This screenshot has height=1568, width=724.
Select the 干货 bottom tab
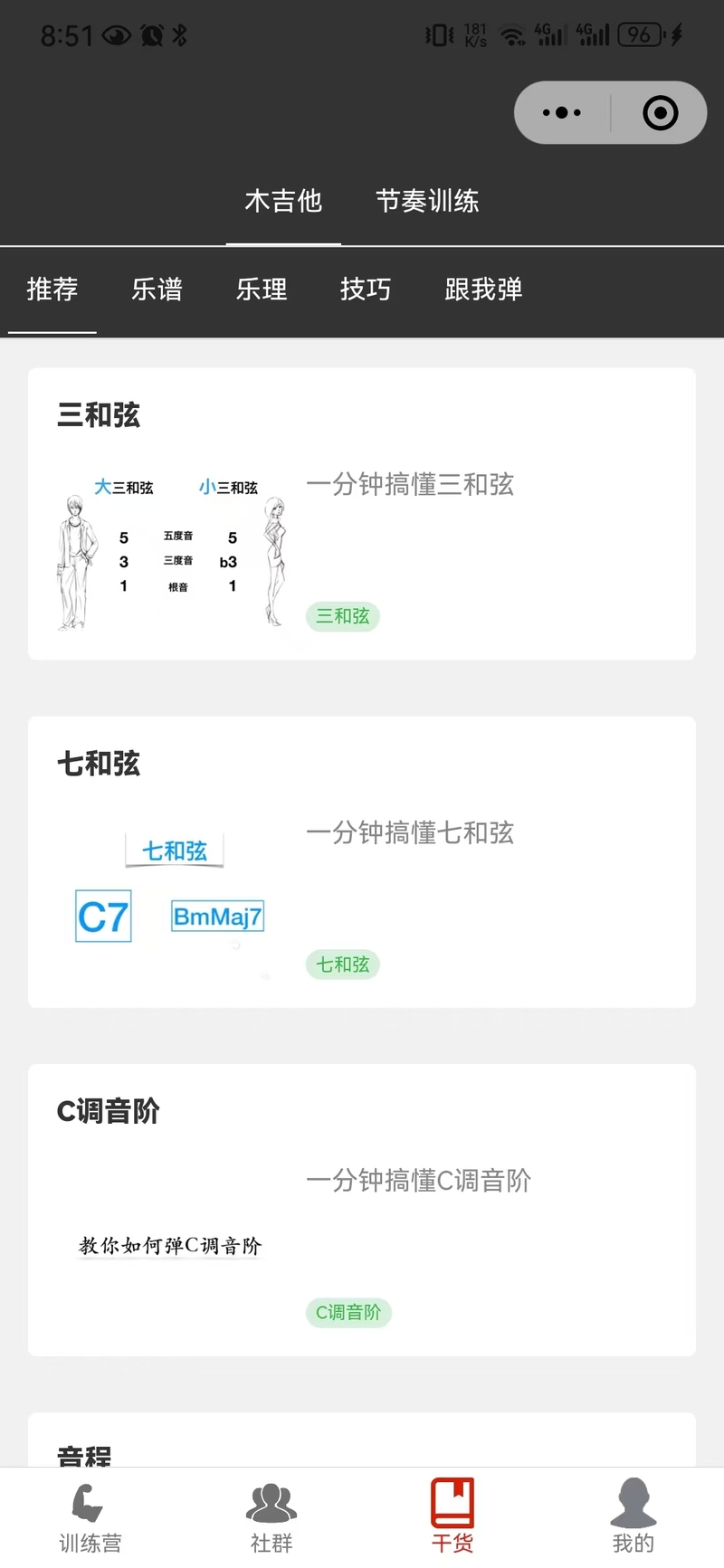(x=452, y=1519)
